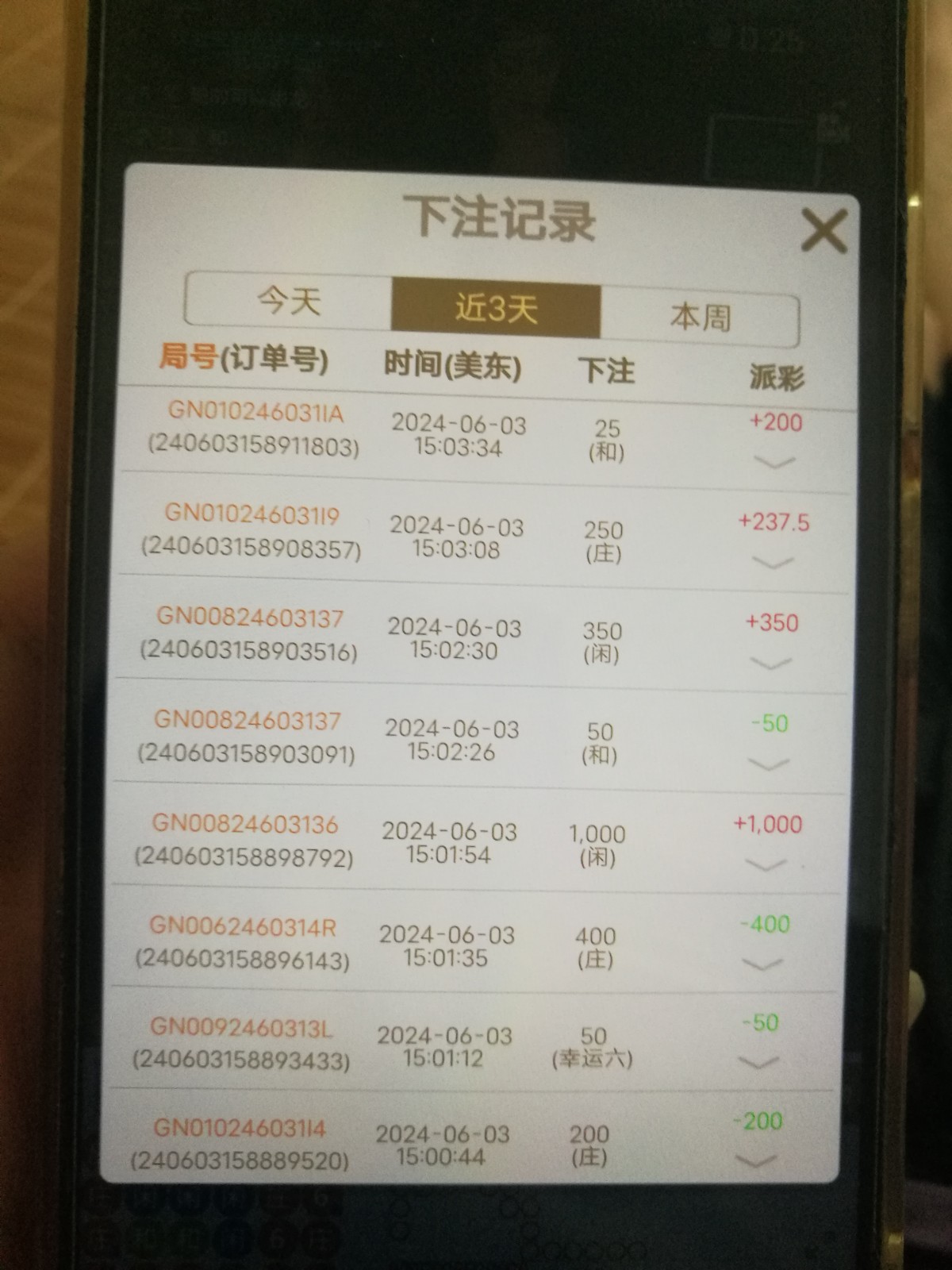Expand details for order 240603158903091
The image size is (952, 1270).
(768, 764)
